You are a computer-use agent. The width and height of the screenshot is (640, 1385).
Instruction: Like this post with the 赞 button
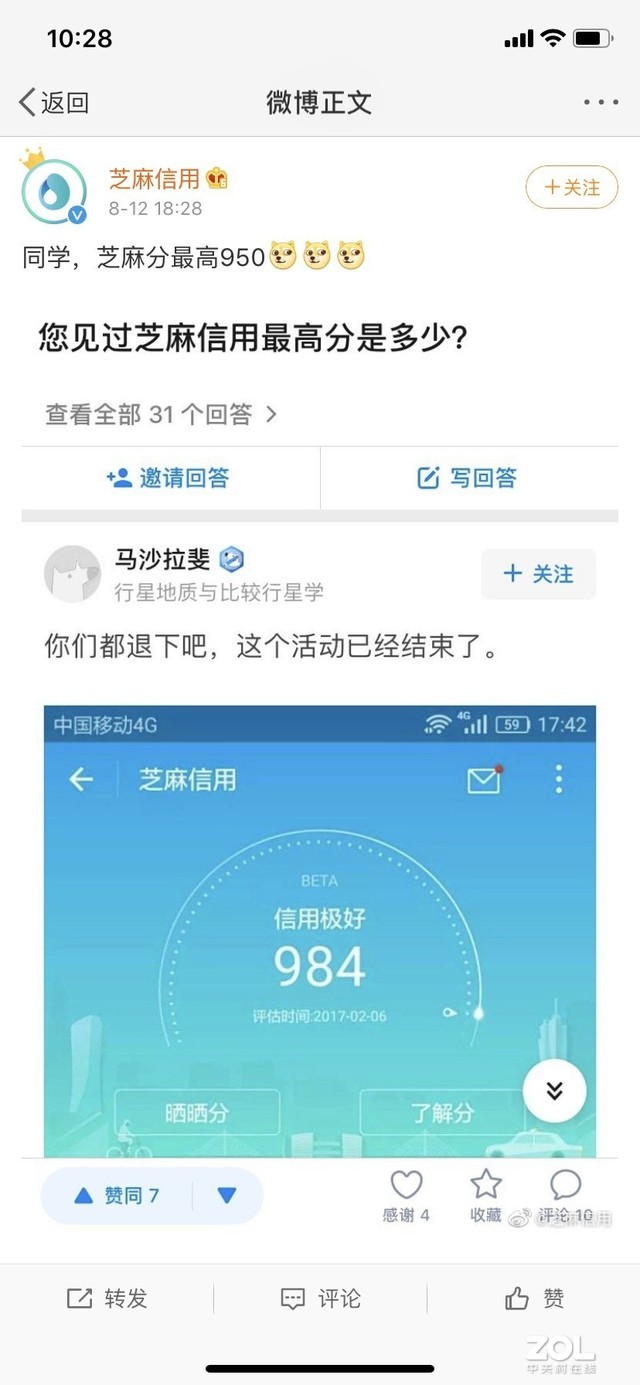(534, 1298)
